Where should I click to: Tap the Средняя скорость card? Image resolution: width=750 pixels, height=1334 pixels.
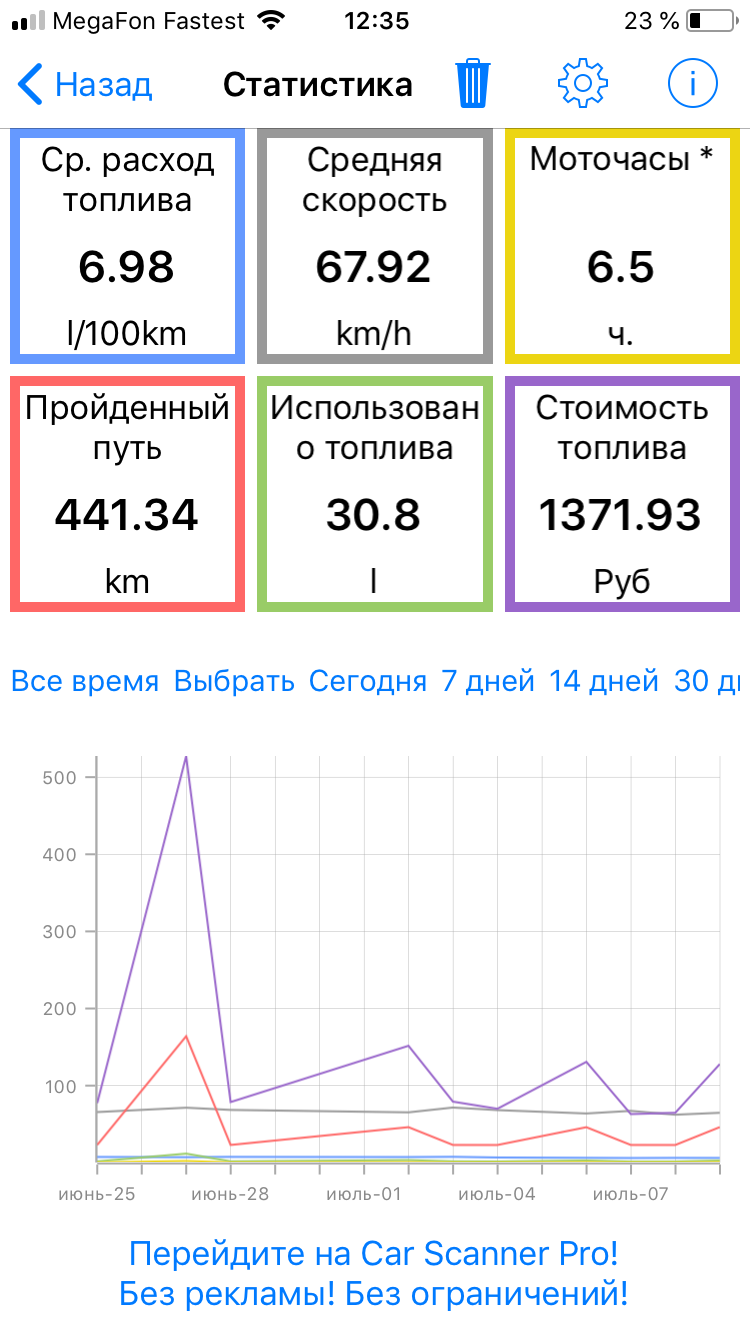[374, 246]
